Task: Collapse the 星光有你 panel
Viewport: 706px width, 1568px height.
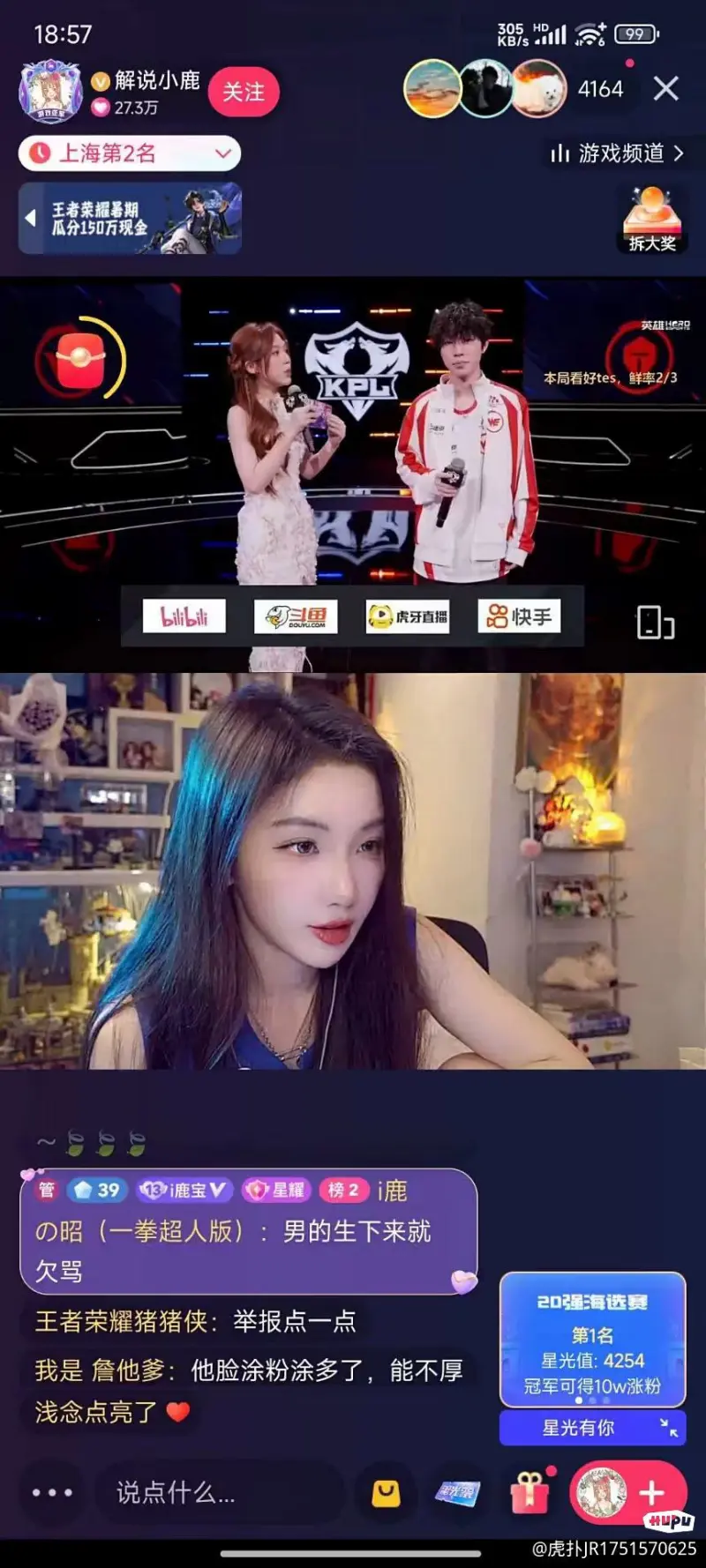Action: [668, 1427]
